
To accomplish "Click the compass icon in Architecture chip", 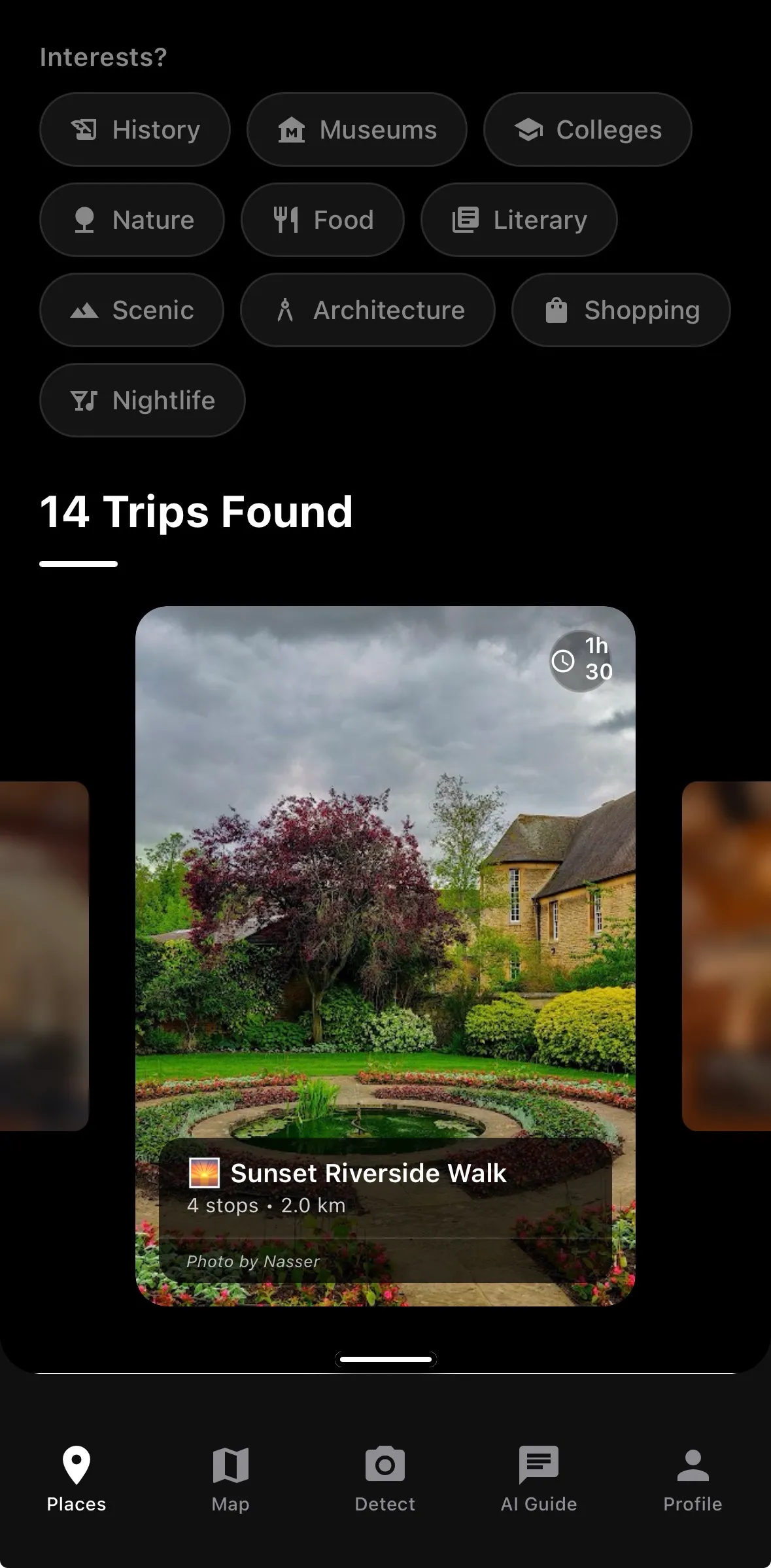I will click(x=288, y=310).
